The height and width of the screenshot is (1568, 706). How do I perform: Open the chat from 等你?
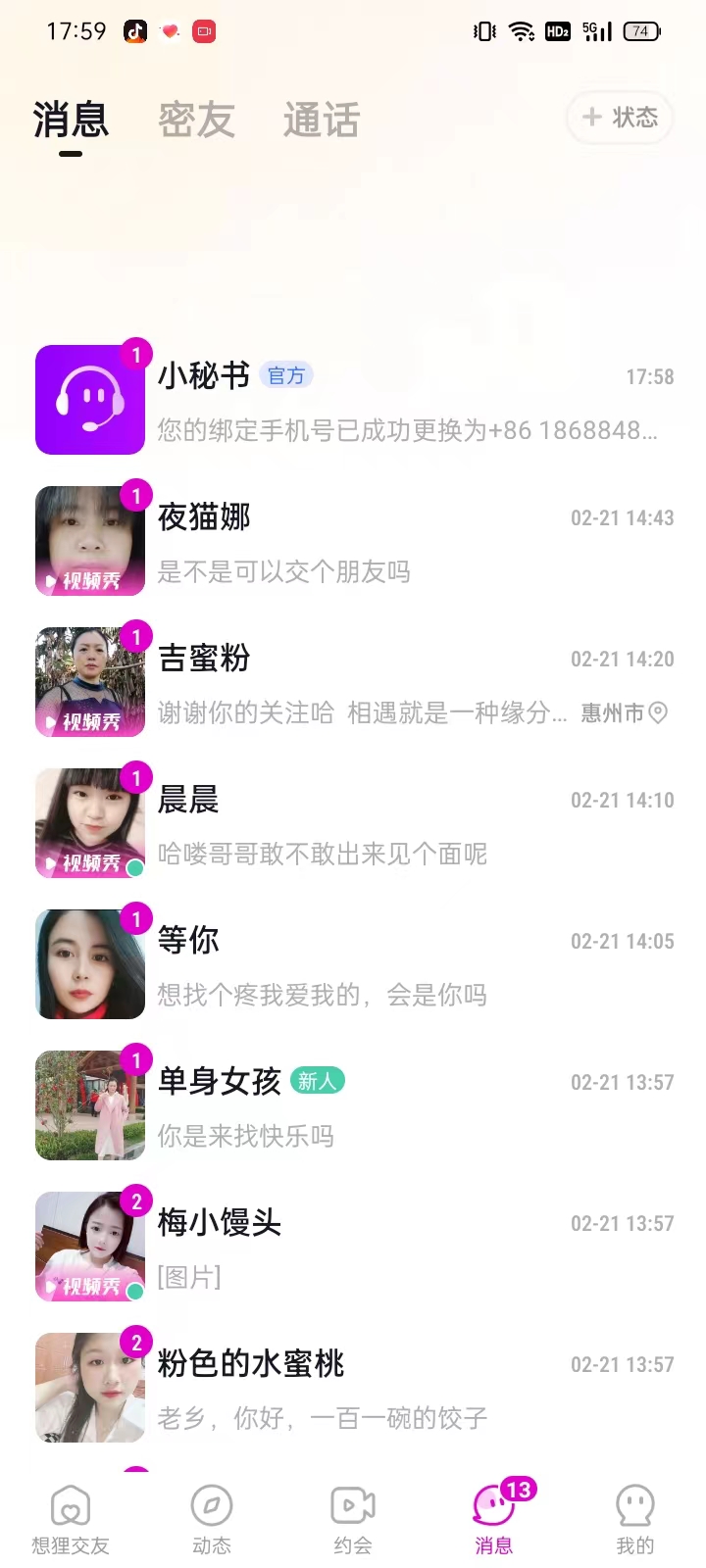(x=353, y=963)
